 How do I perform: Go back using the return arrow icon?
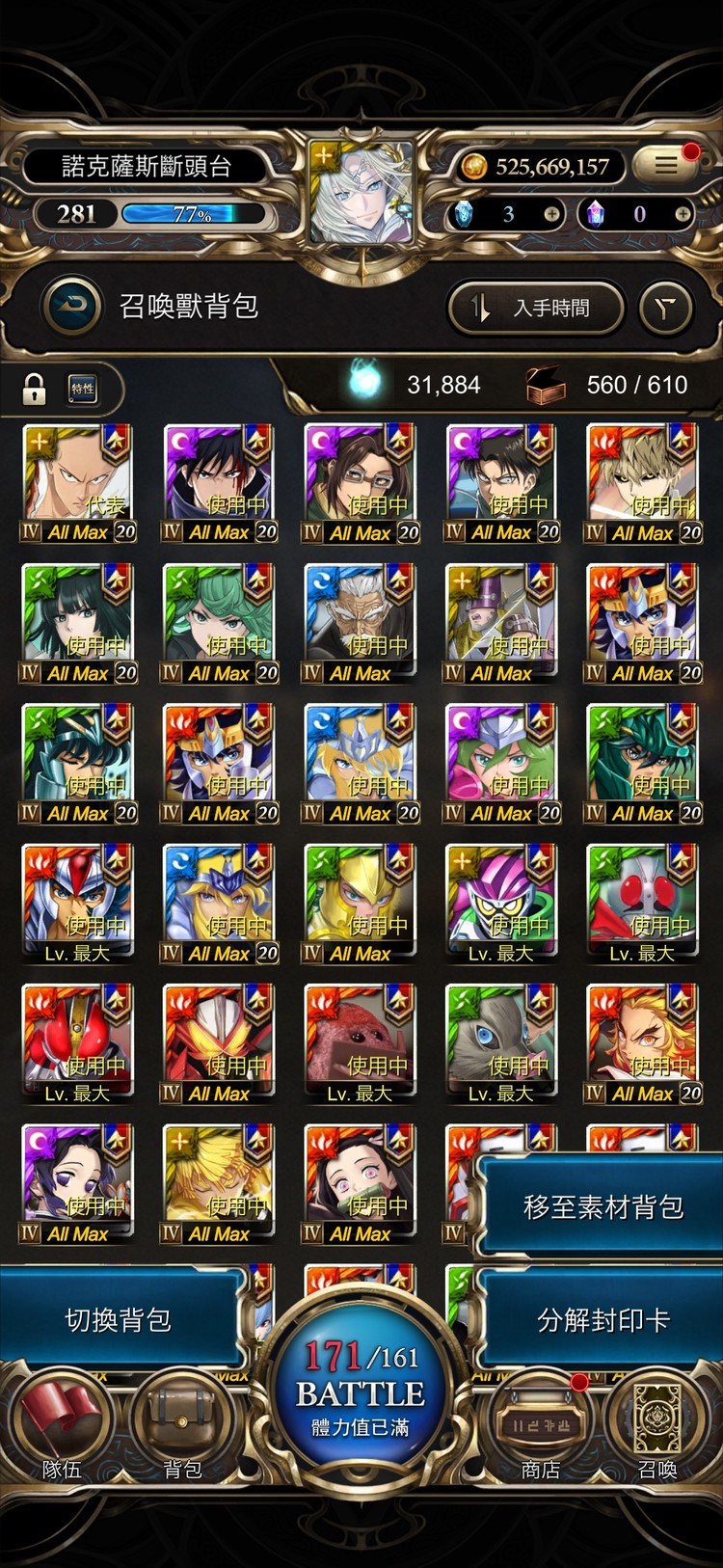point(71,307)
